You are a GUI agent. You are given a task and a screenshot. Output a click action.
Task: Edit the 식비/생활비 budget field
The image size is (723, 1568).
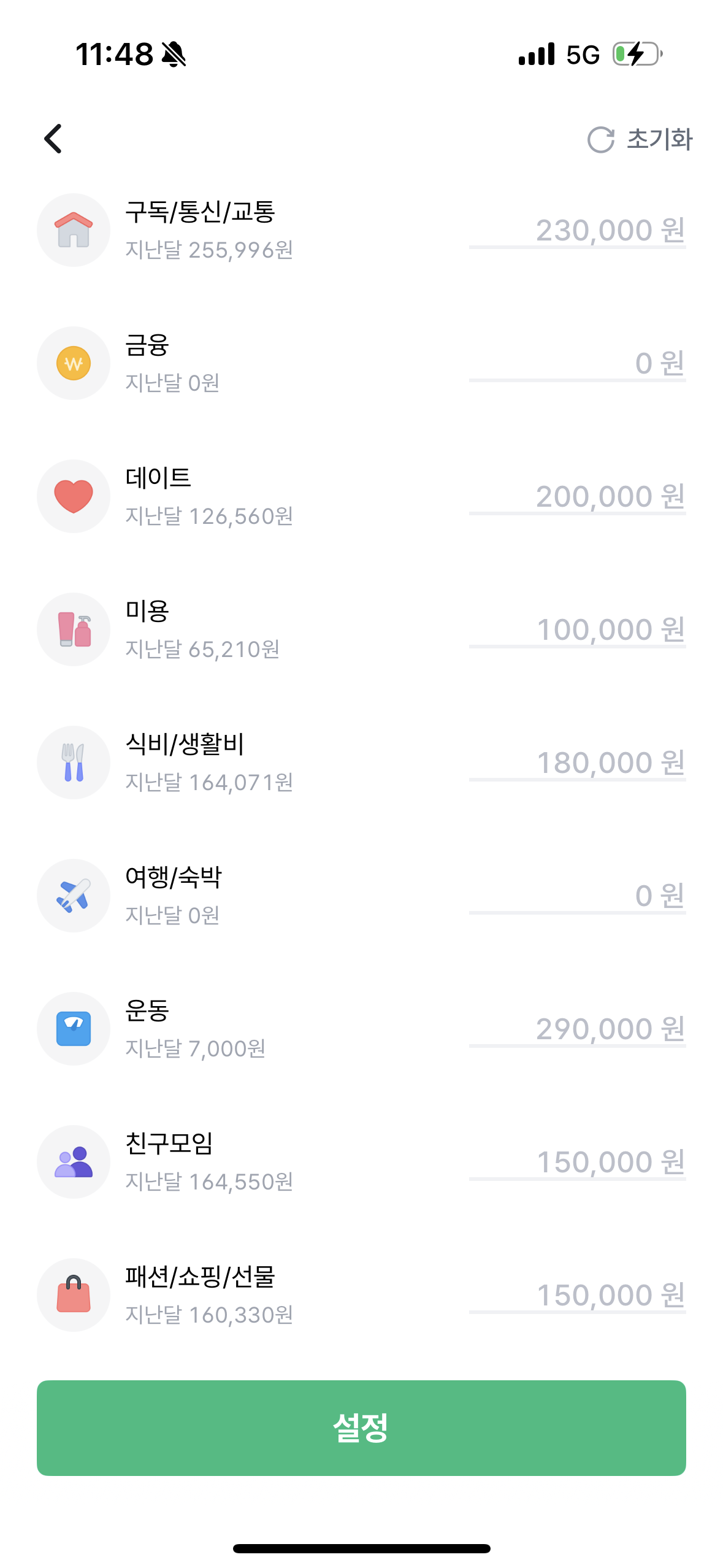click(578, 763)
